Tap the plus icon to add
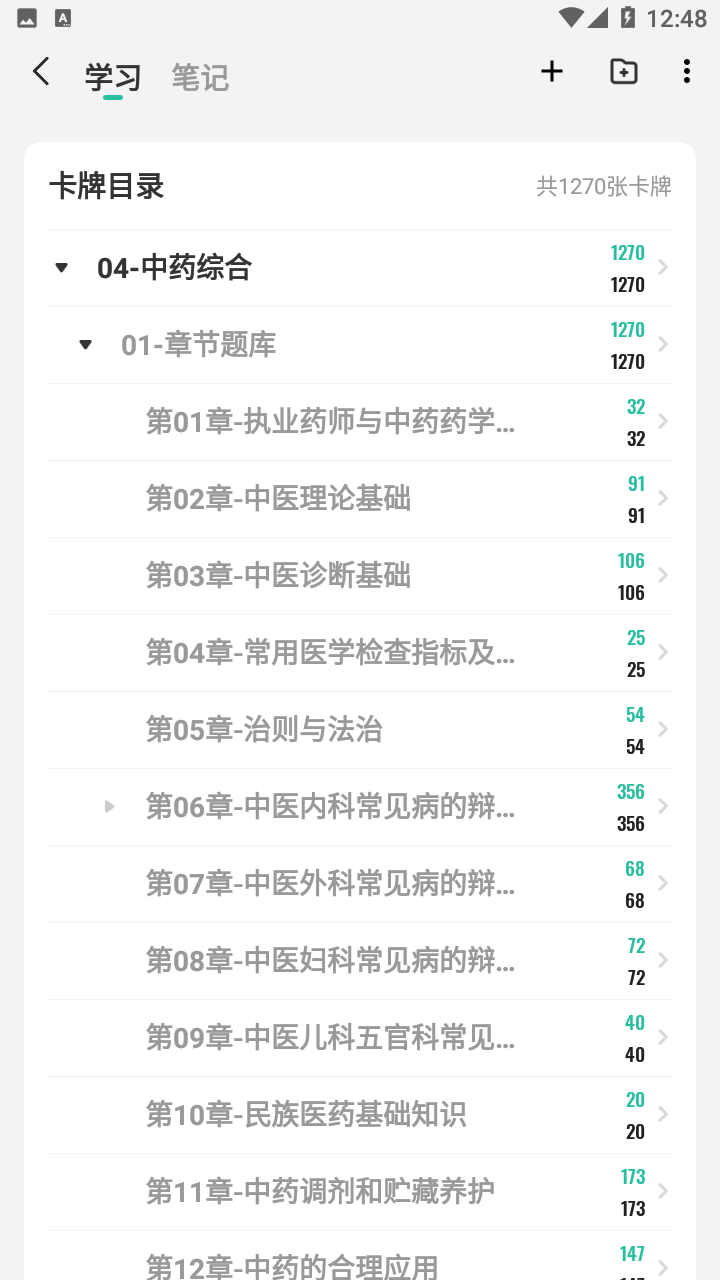The image size is (720, 1280). coord(552,71)
